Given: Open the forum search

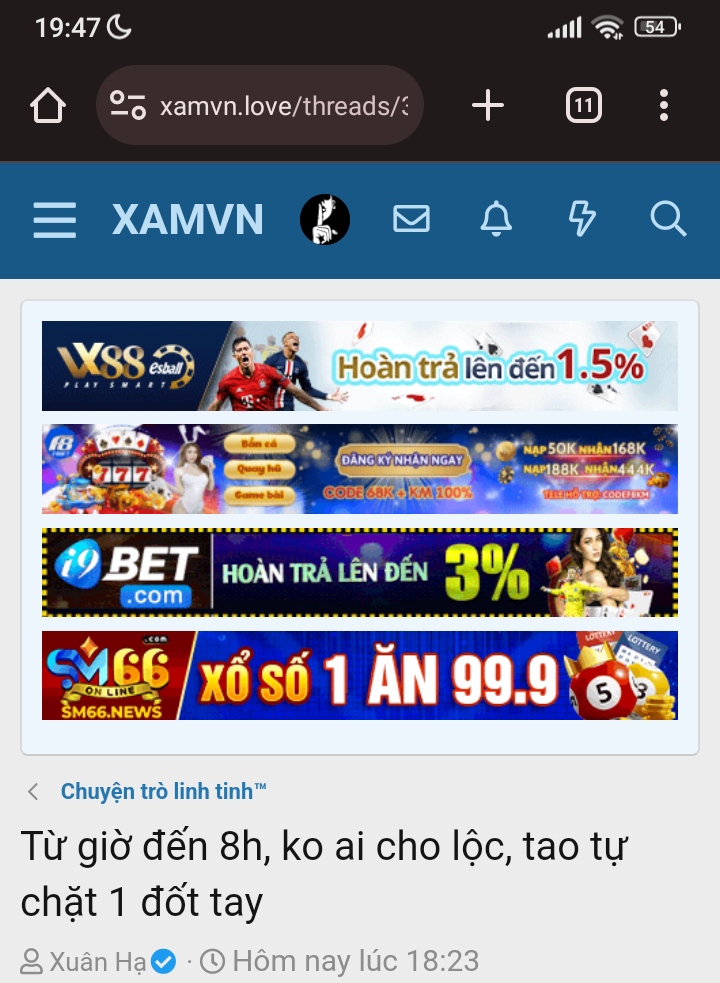Looking at the screenshot, I should click(668, 219).
